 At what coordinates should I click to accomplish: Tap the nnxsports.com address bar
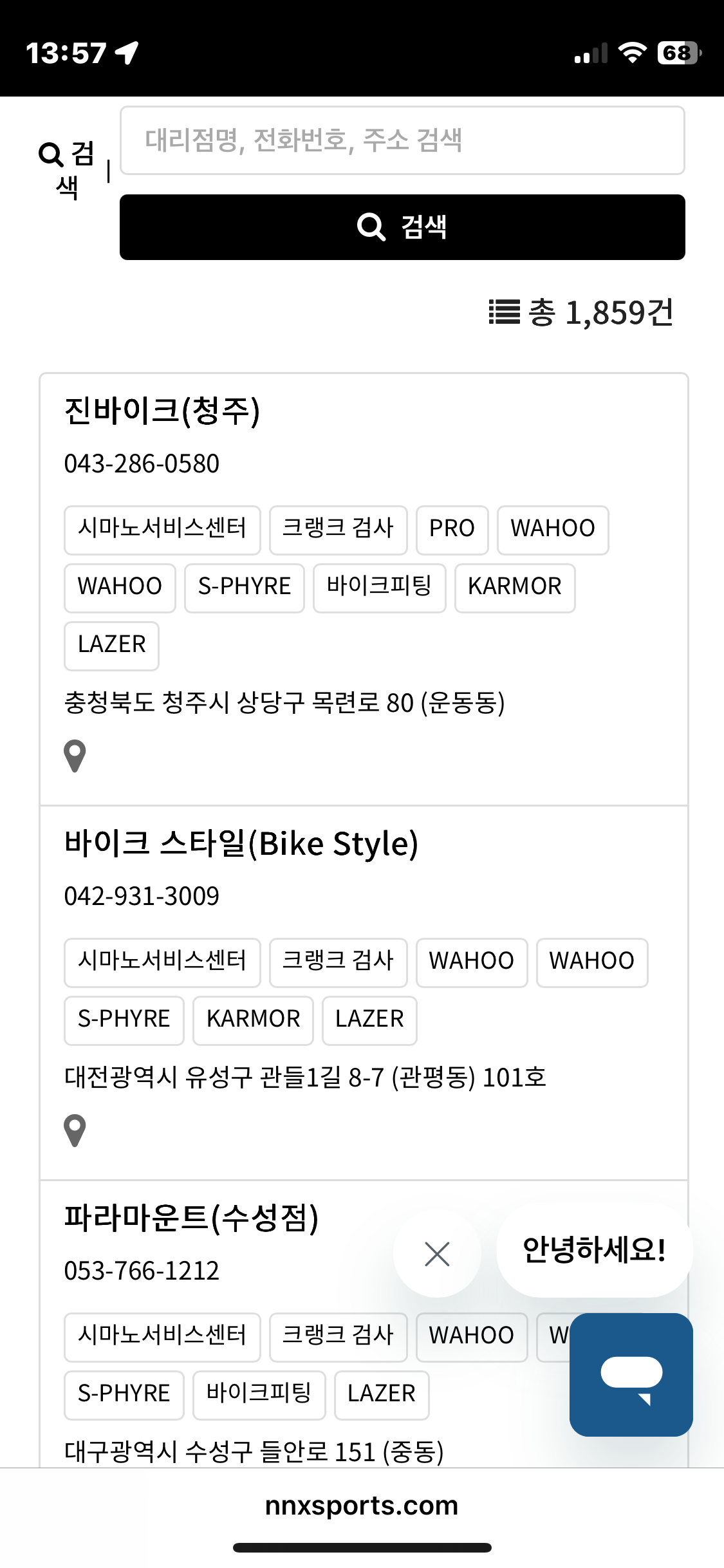pyautogui.click(x=362, y=1506)
